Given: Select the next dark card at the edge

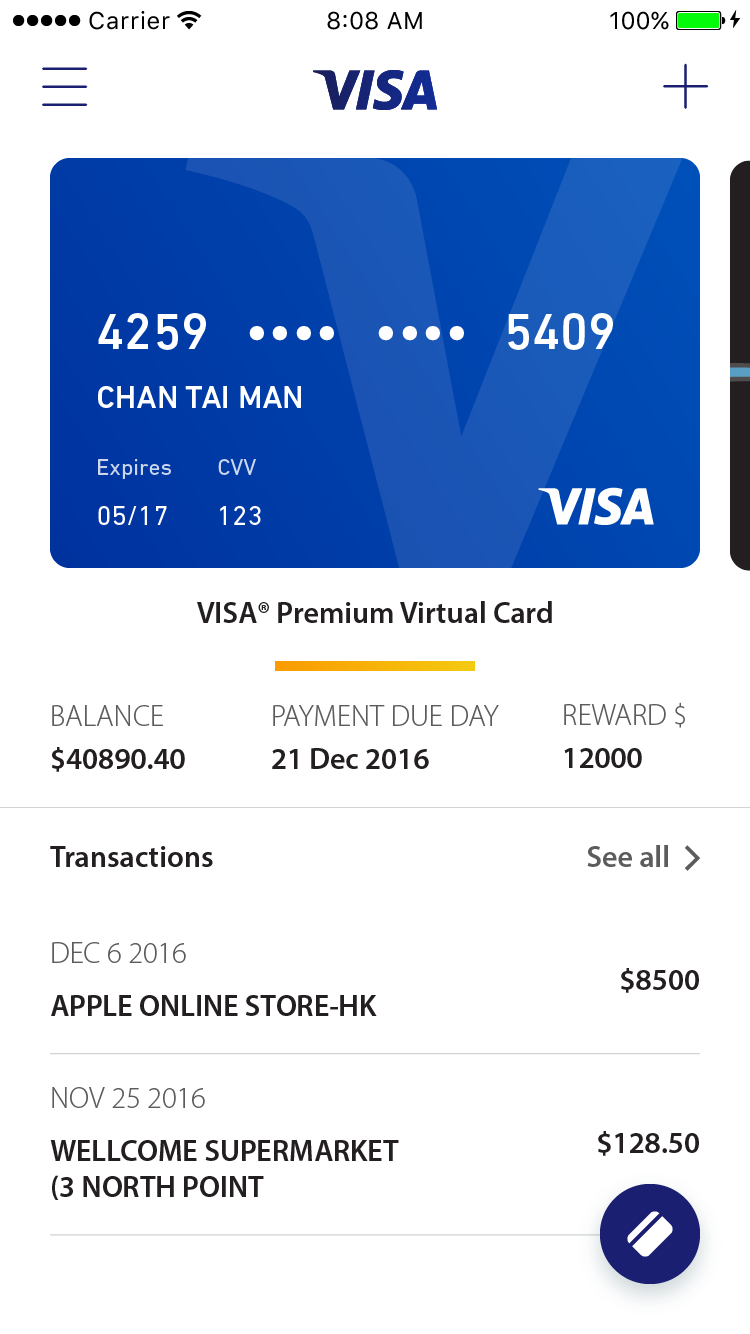Looking at the screenshot, I should [740, 365].
